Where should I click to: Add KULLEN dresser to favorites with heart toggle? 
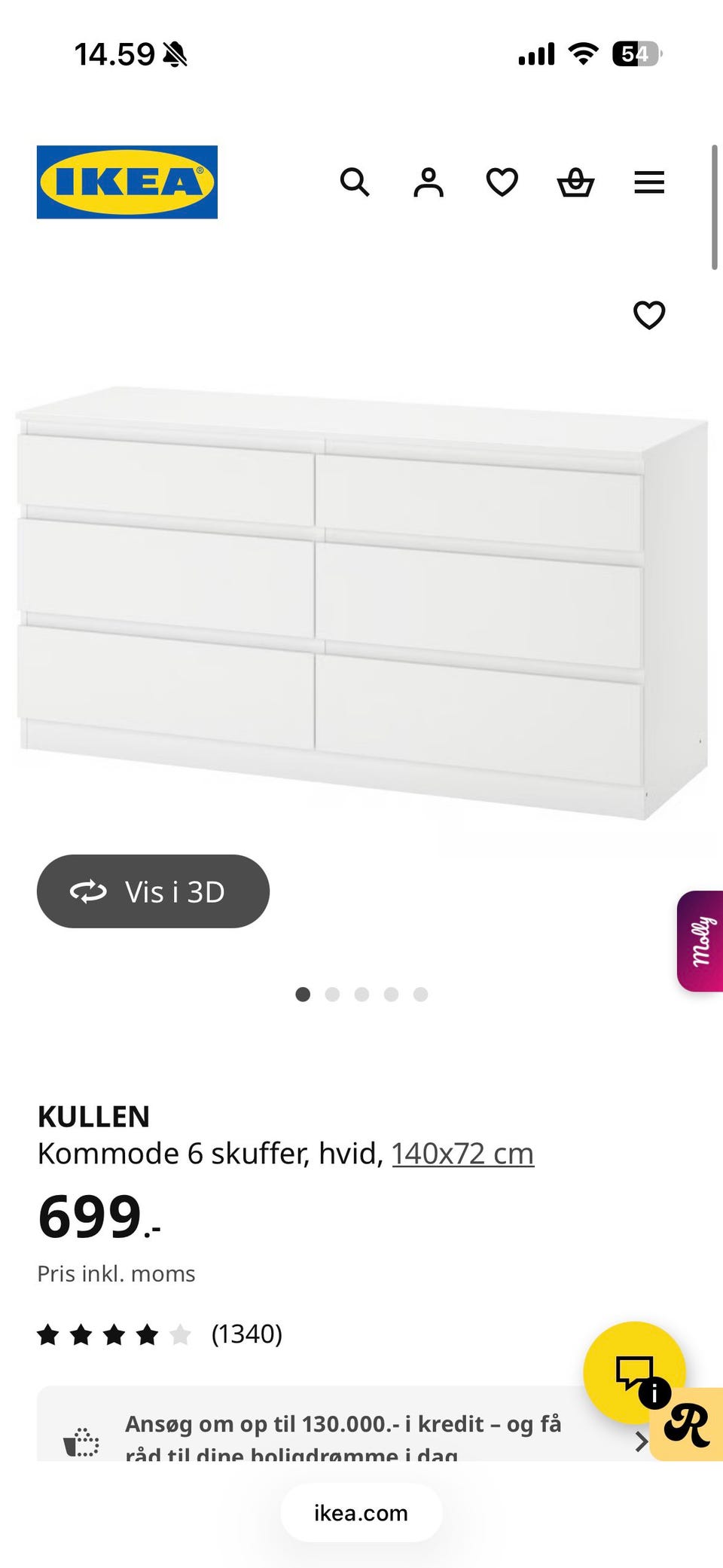point(648,316)
